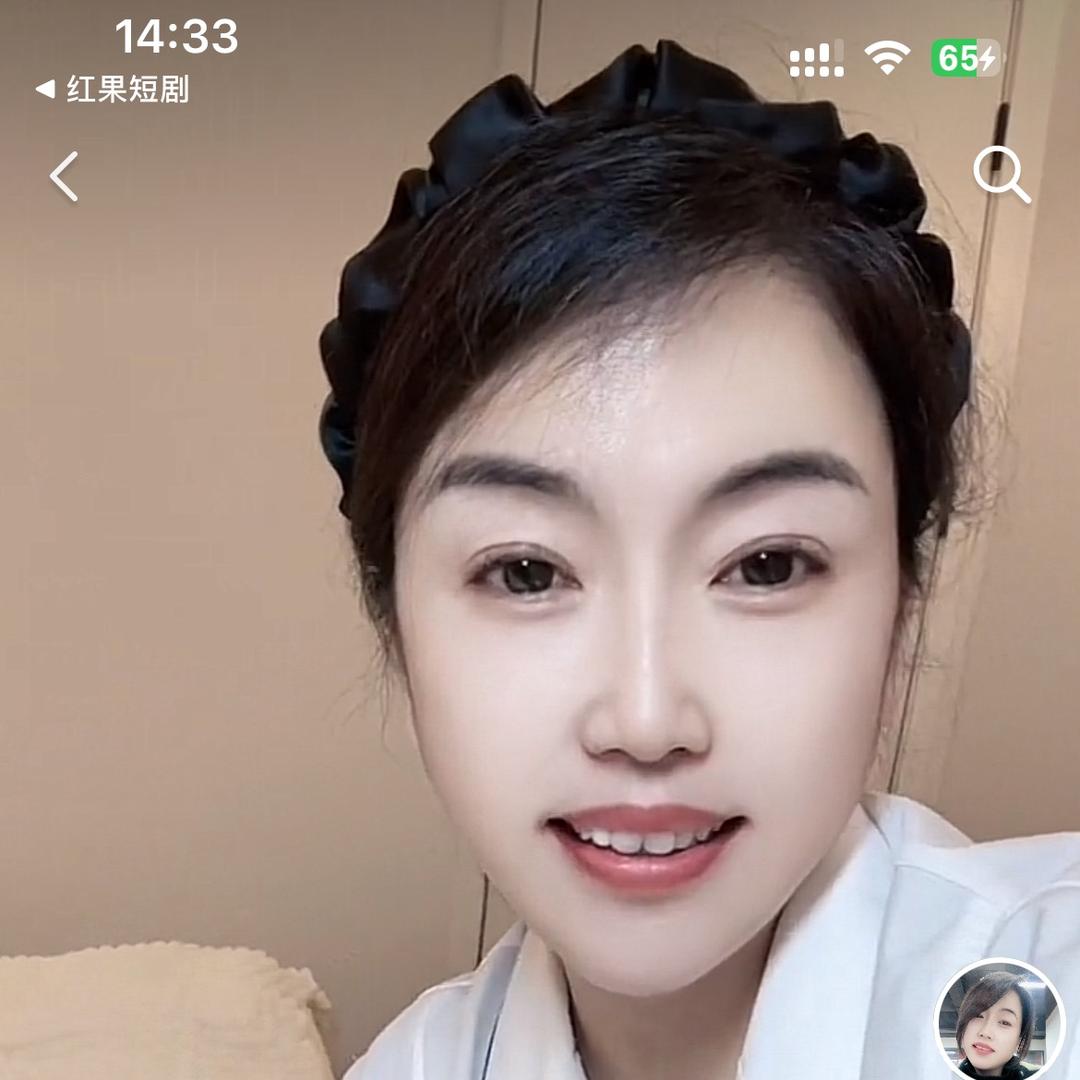Go back using the left arrow

click(64, 177)
